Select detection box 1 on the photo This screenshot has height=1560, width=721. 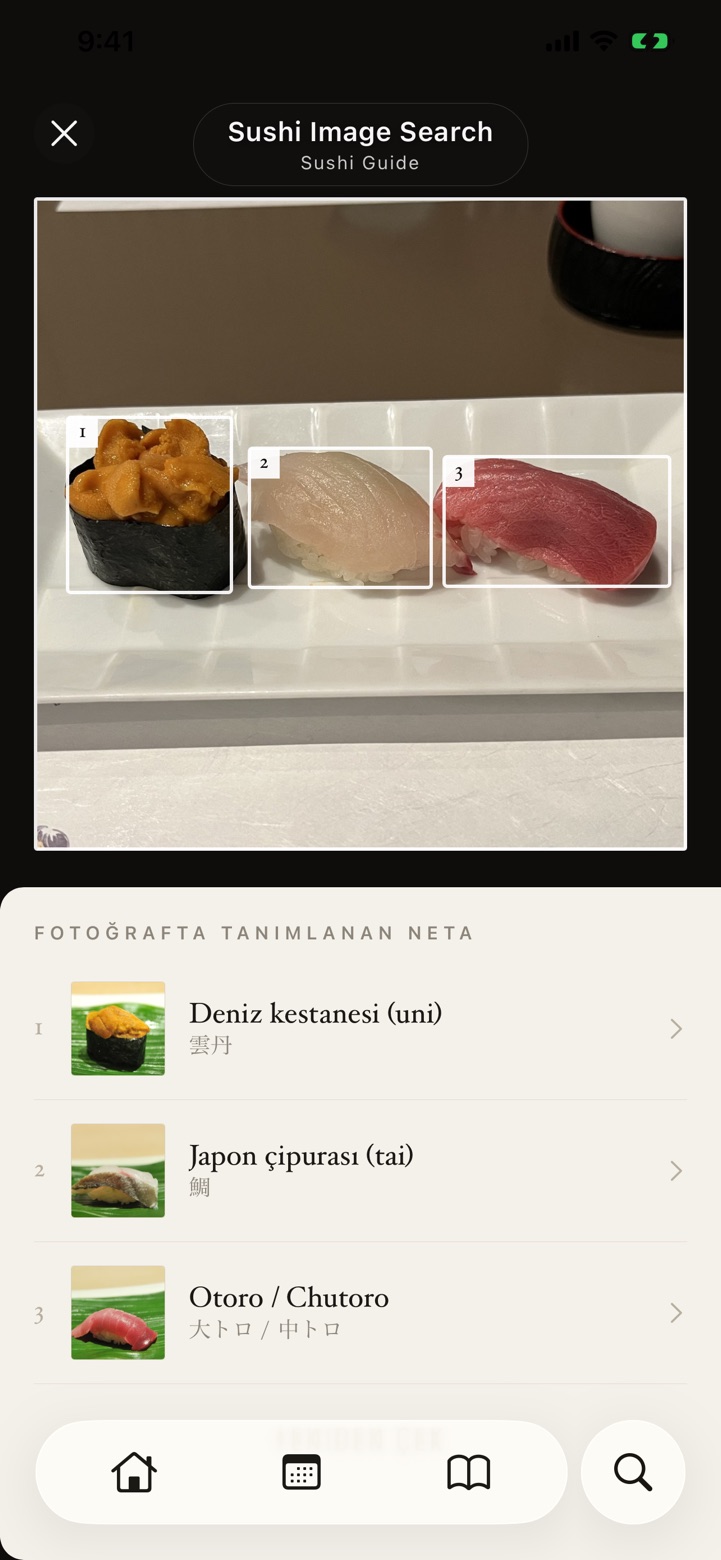coord(150,505)
